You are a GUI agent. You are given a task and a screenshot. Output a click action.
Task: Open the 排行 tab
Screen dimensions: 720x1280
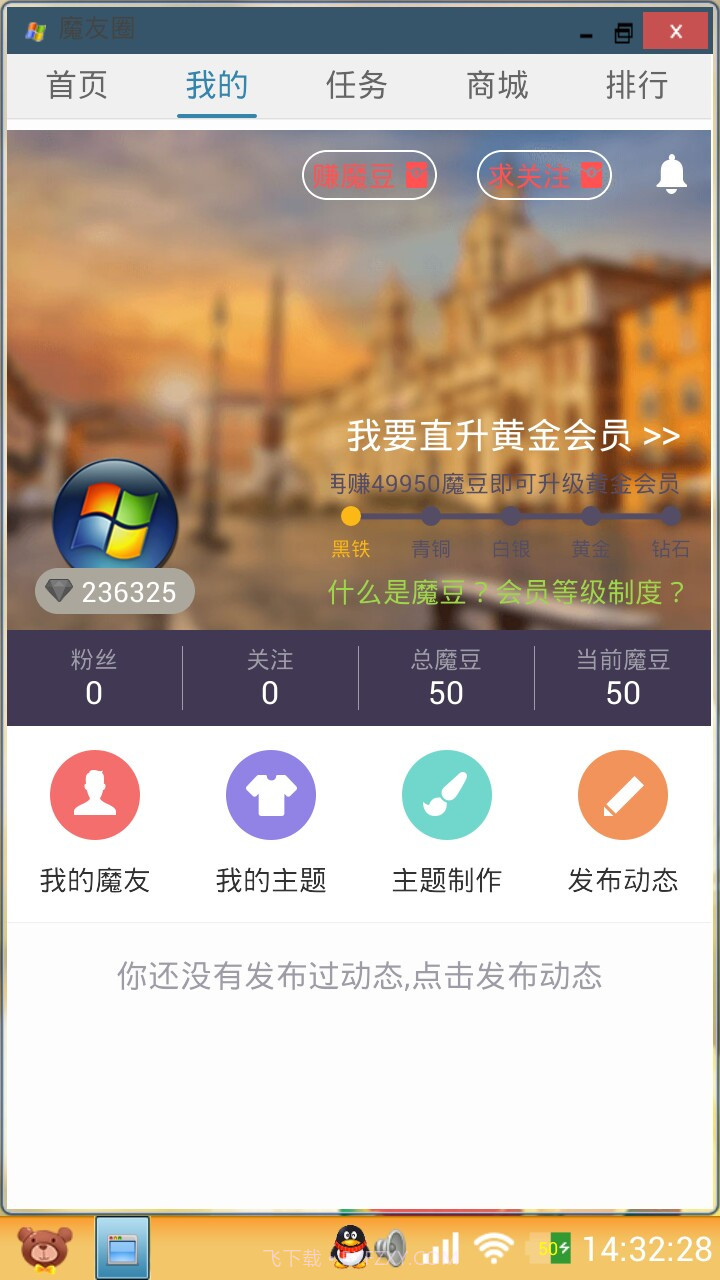click(637, 87)
